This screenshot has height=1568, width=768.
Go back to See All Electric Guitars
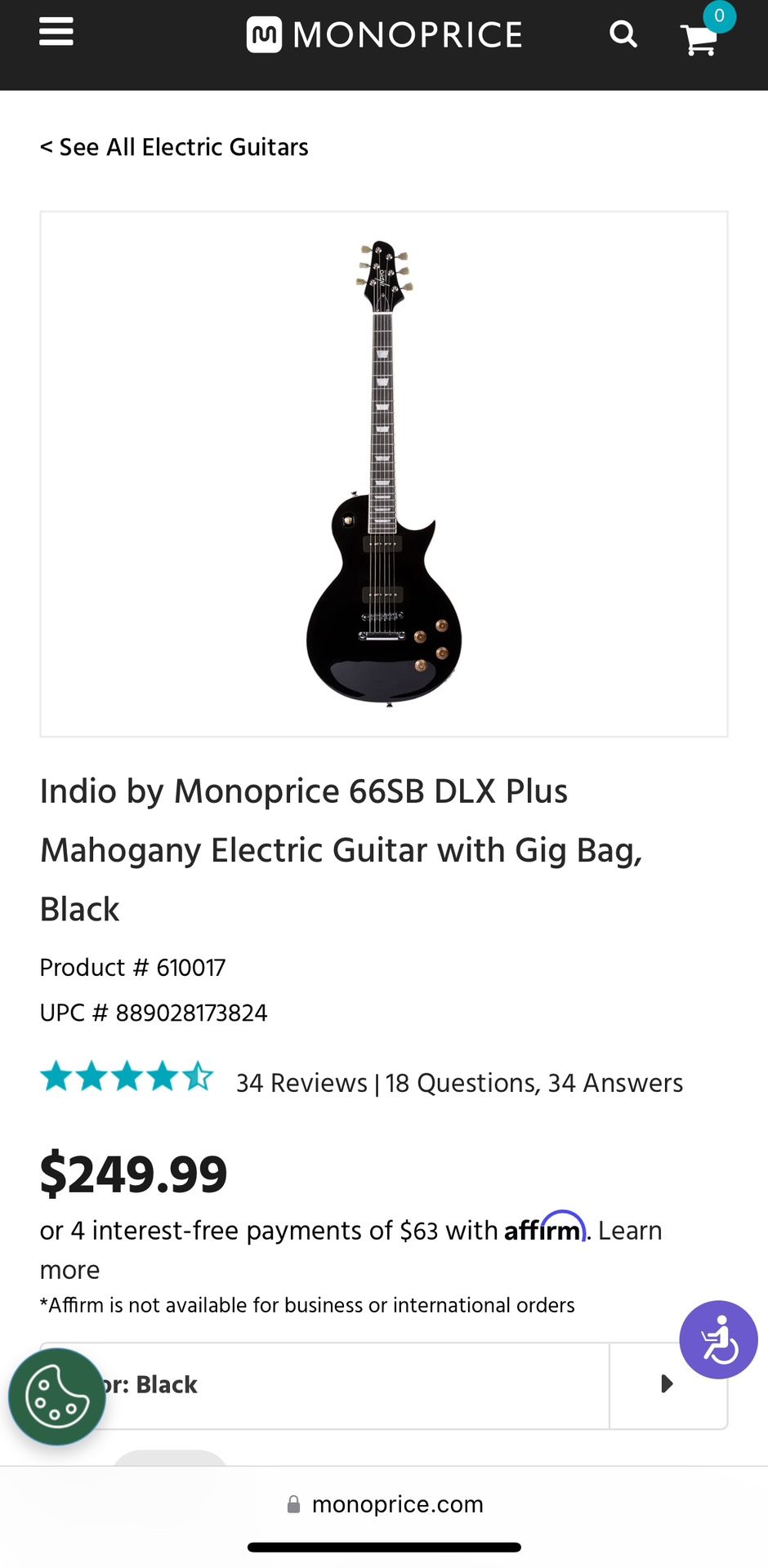point(174,148)
